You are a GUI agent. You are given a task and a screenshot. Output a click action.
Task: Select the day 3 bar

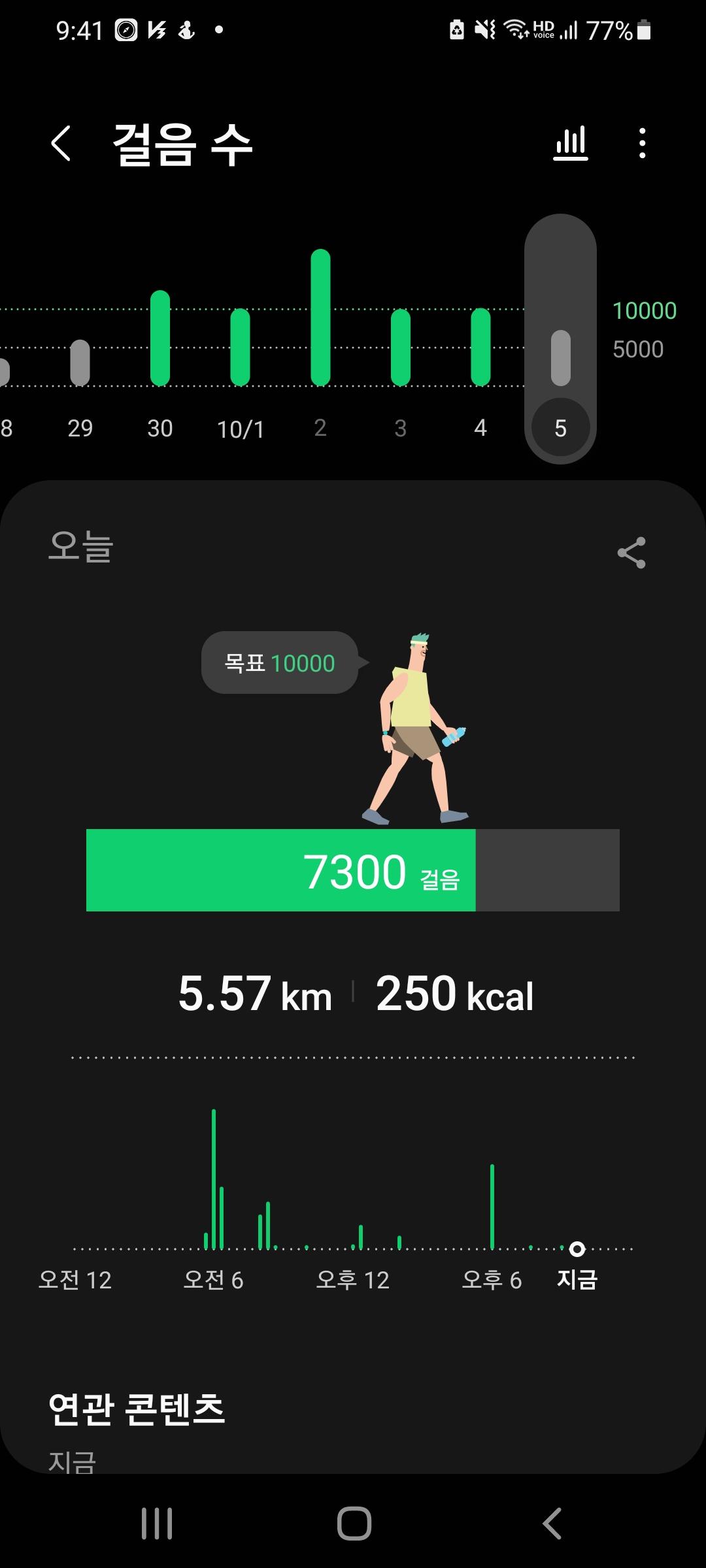401,347
